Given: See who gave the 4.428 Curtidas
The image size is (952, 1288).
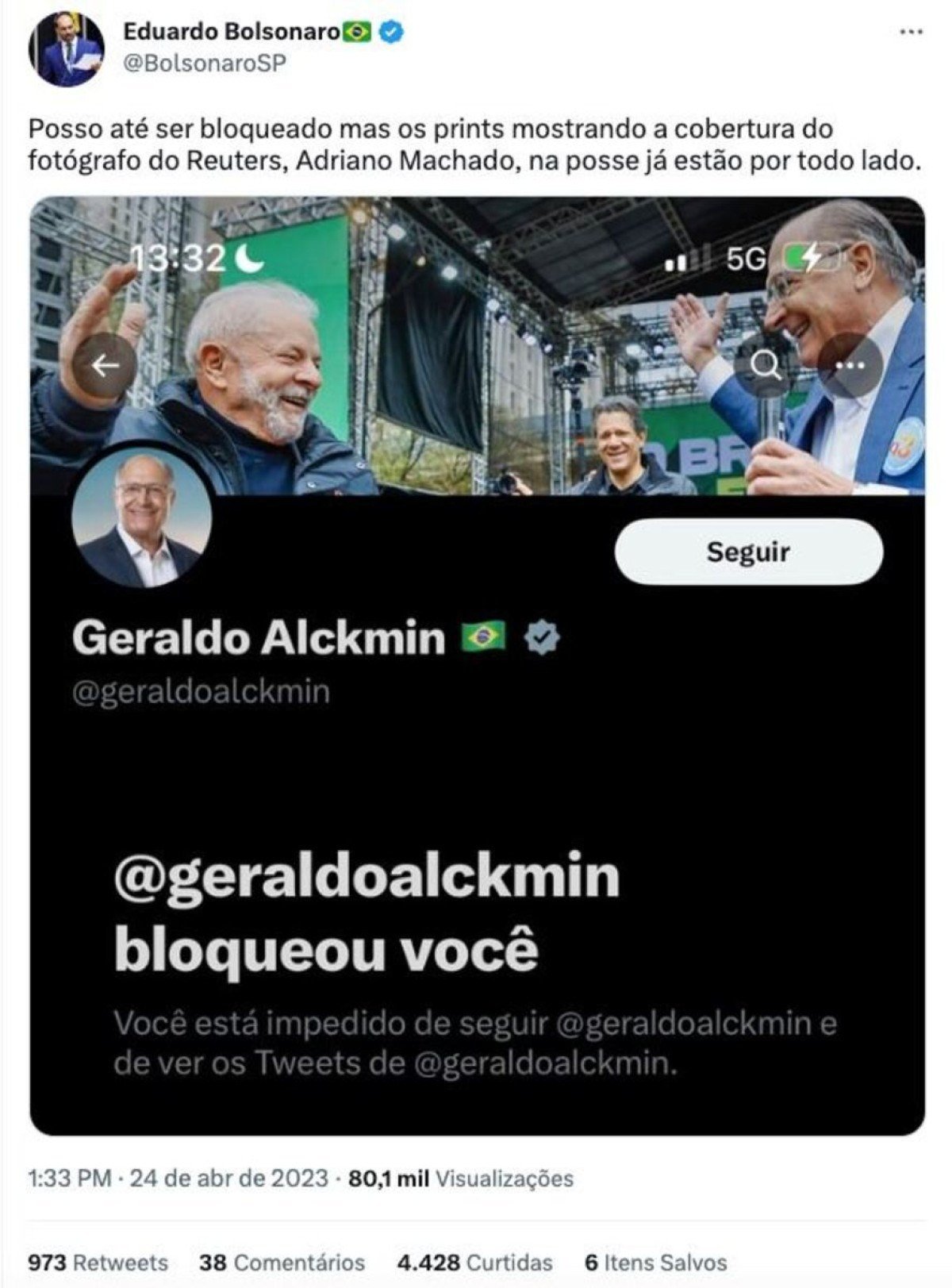Looking at the screenshot, I should pyautogui.click(x=474, y=1262).
